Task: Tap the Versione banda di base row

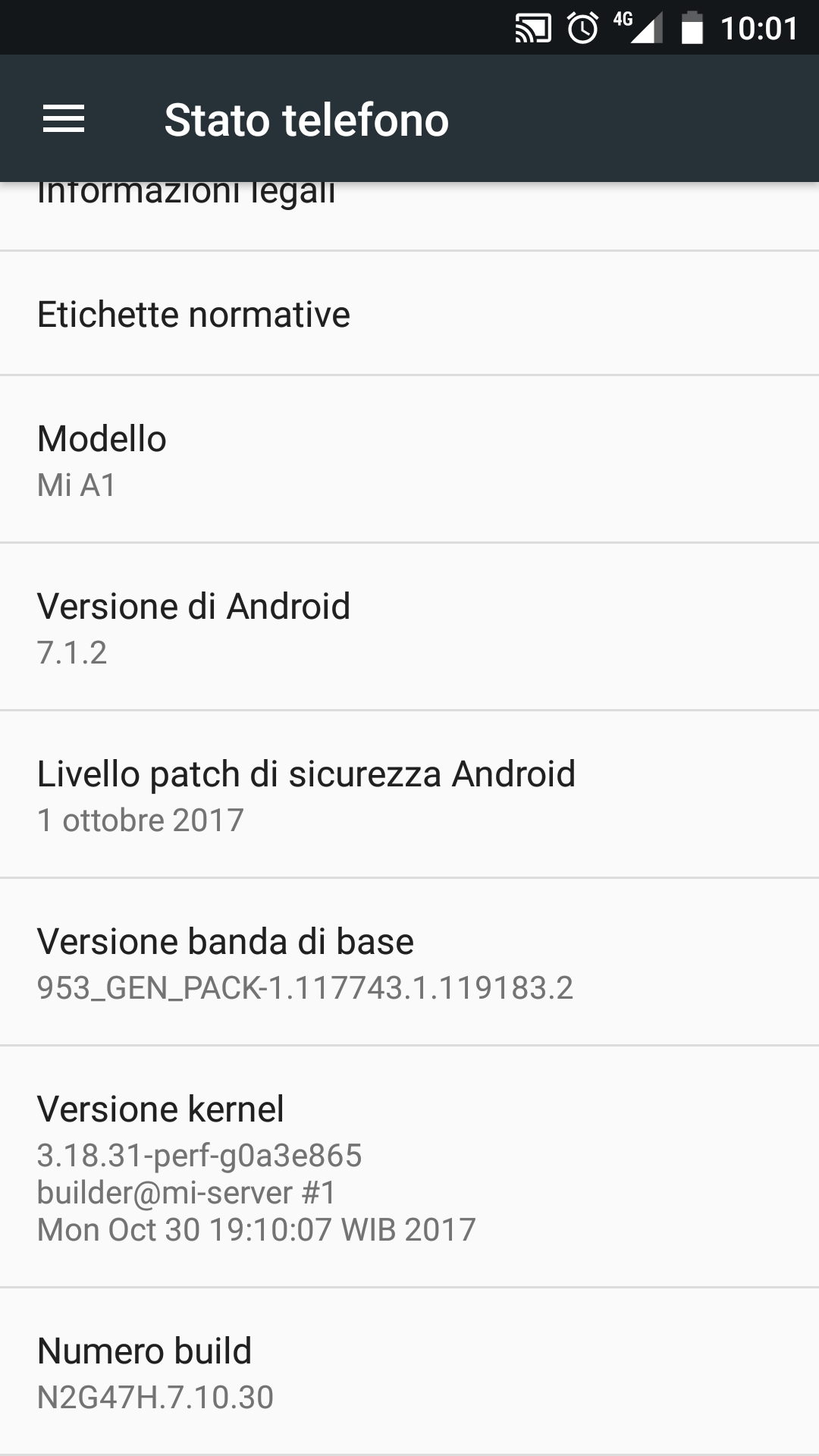Action: pyautogui.click(x=409, y=962)
